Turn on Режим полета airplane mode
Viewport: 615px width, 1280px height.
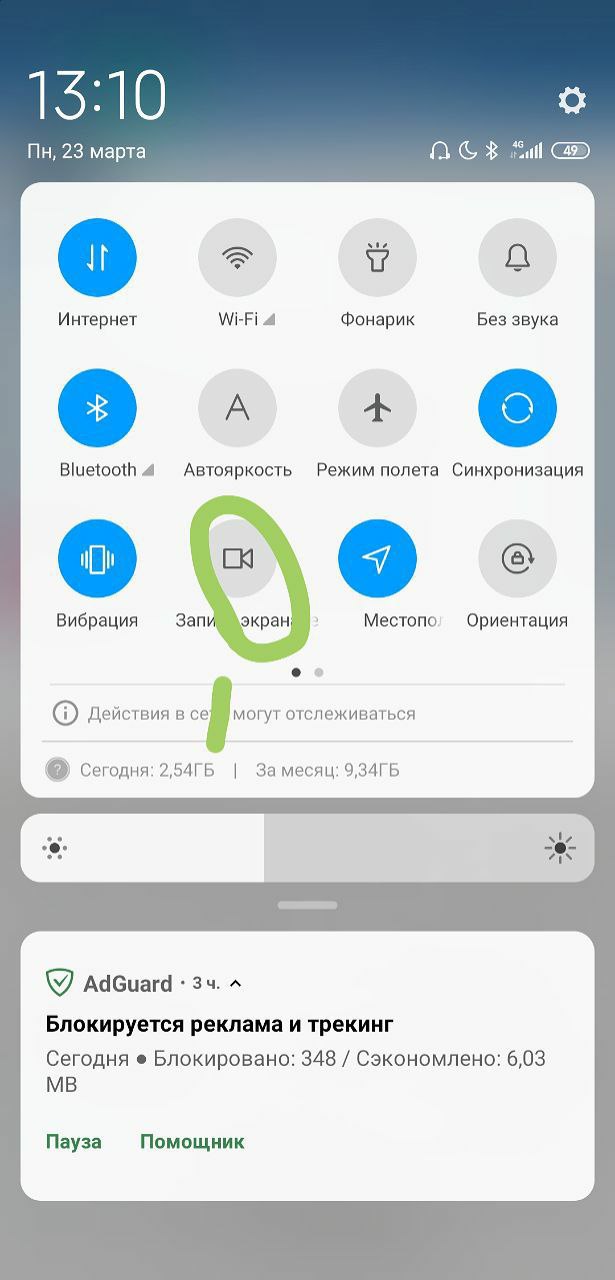pos(377,408)
